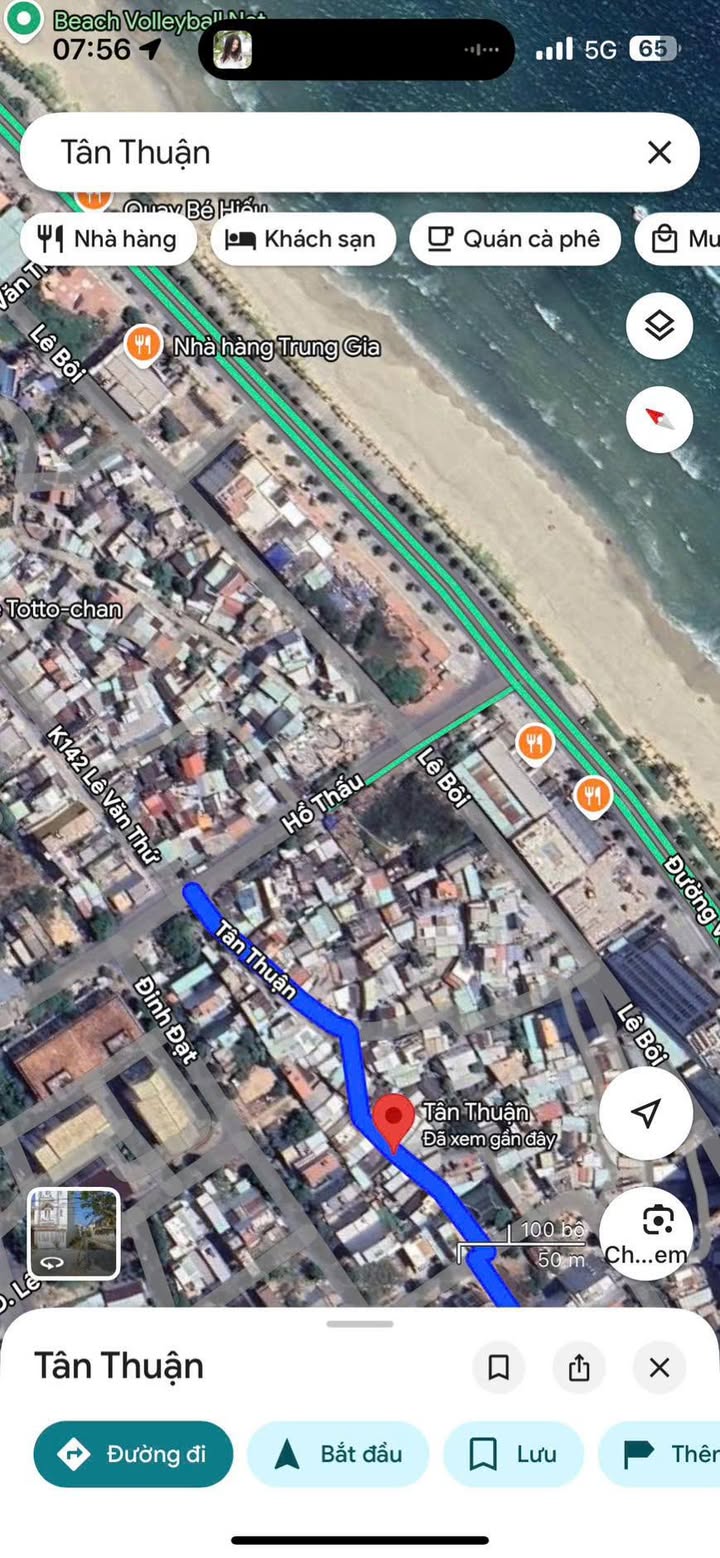Open the Street View thumbnail
Screen dimensions: 720x1558
(74, 1232)
